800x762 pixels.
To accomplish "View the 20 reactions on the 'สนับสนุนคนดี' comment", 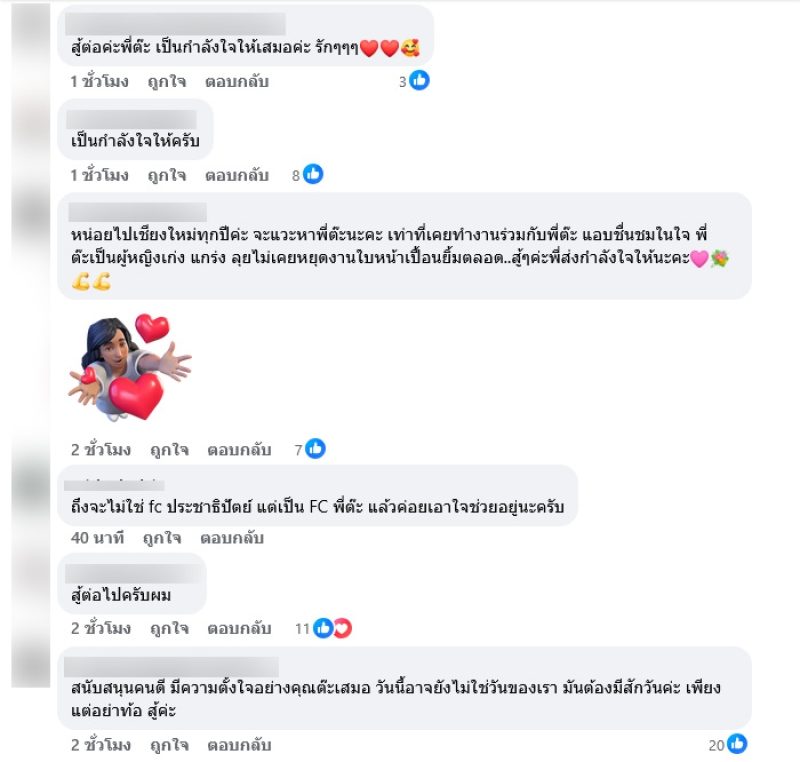I will click(x=728, y=744).
